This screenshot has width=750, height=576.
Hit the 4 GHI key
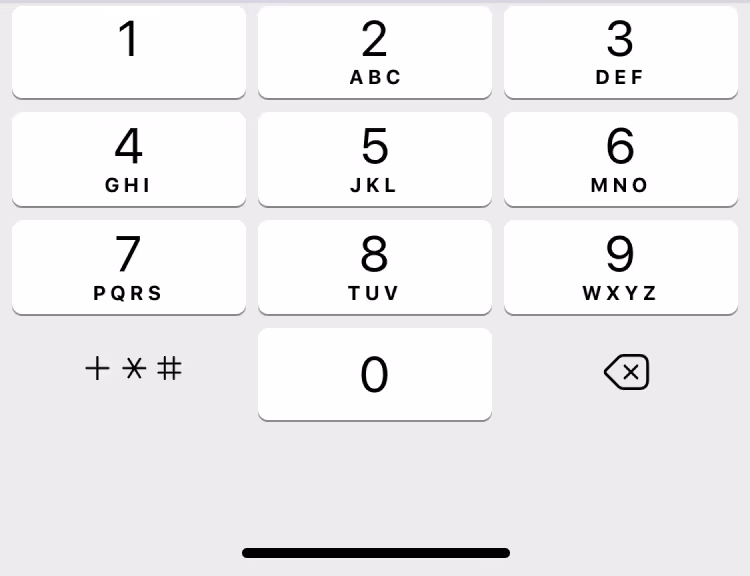[129, 159]
